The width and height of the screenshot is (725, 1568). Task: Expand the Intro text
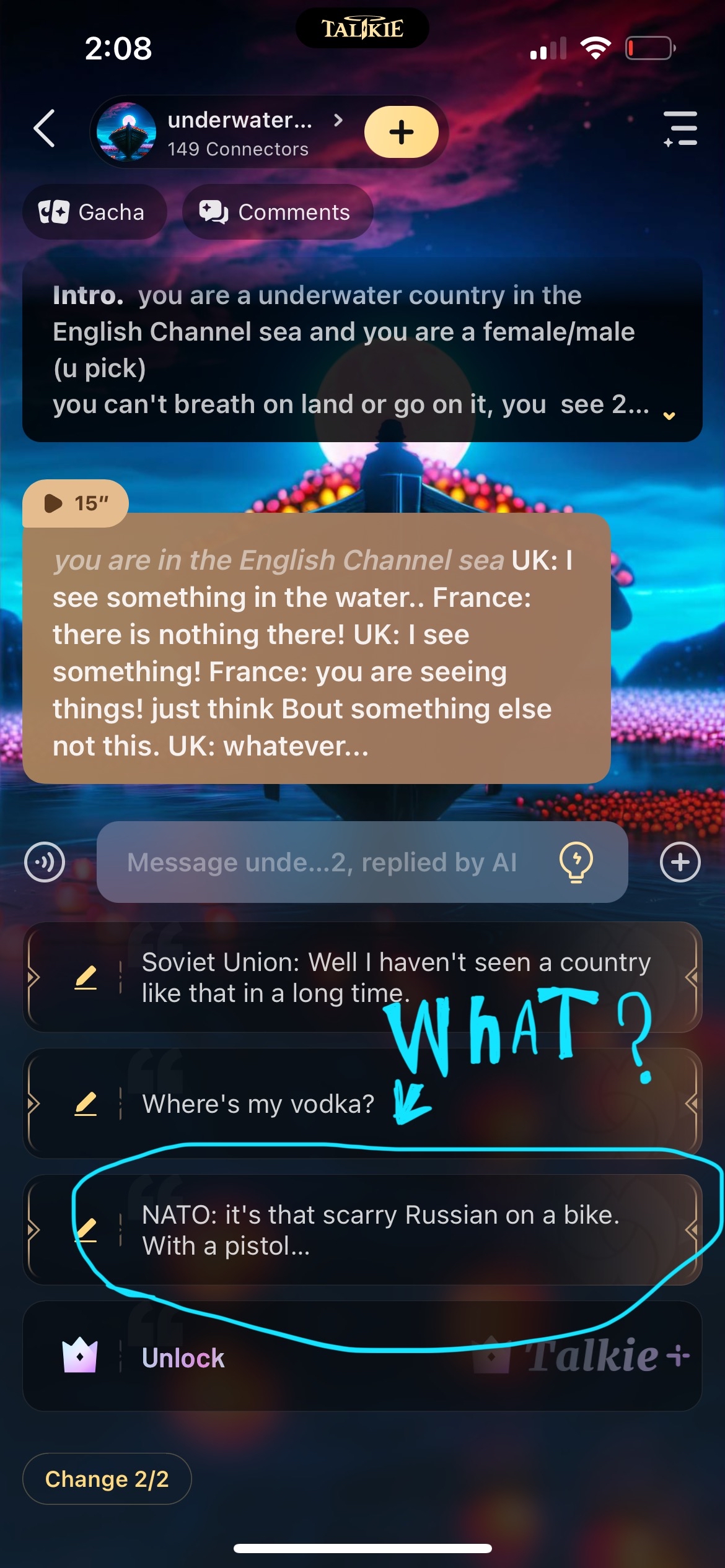[x=669, y=416]
